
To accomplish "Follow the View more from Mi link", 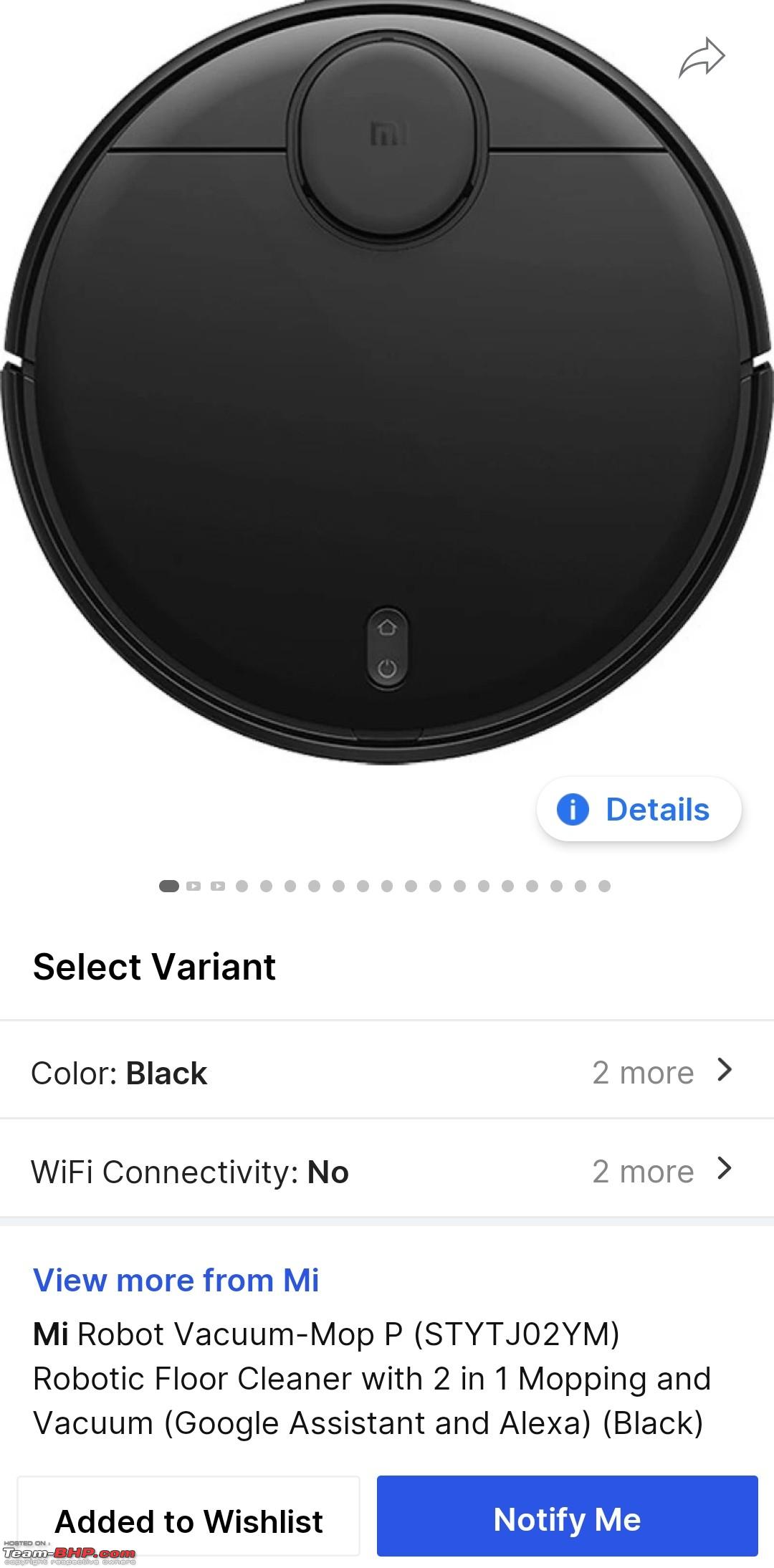I will (176, 1280).
